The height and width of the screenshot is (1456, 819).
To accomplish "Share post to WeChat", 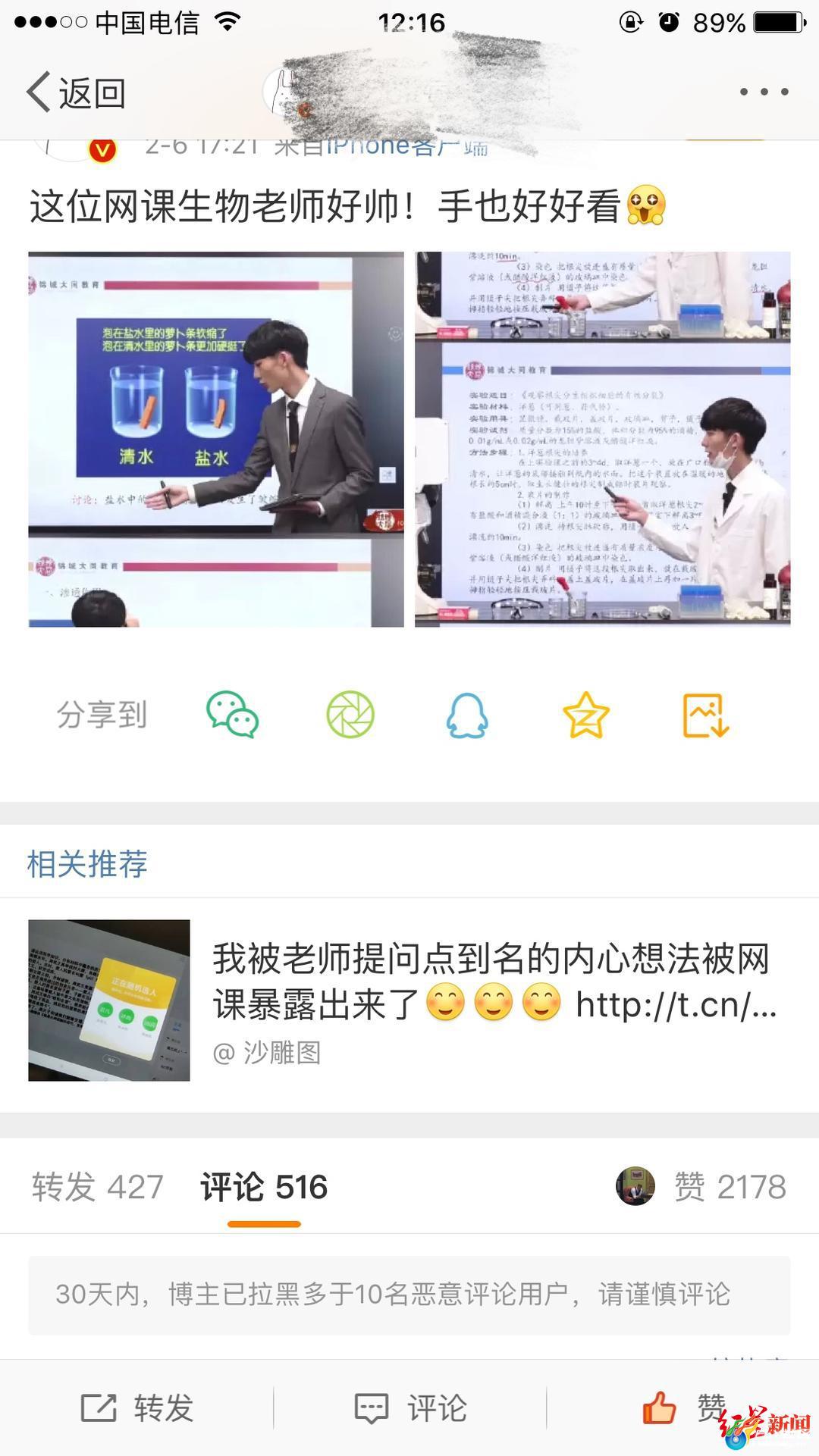I will click(x=232, y=715).
